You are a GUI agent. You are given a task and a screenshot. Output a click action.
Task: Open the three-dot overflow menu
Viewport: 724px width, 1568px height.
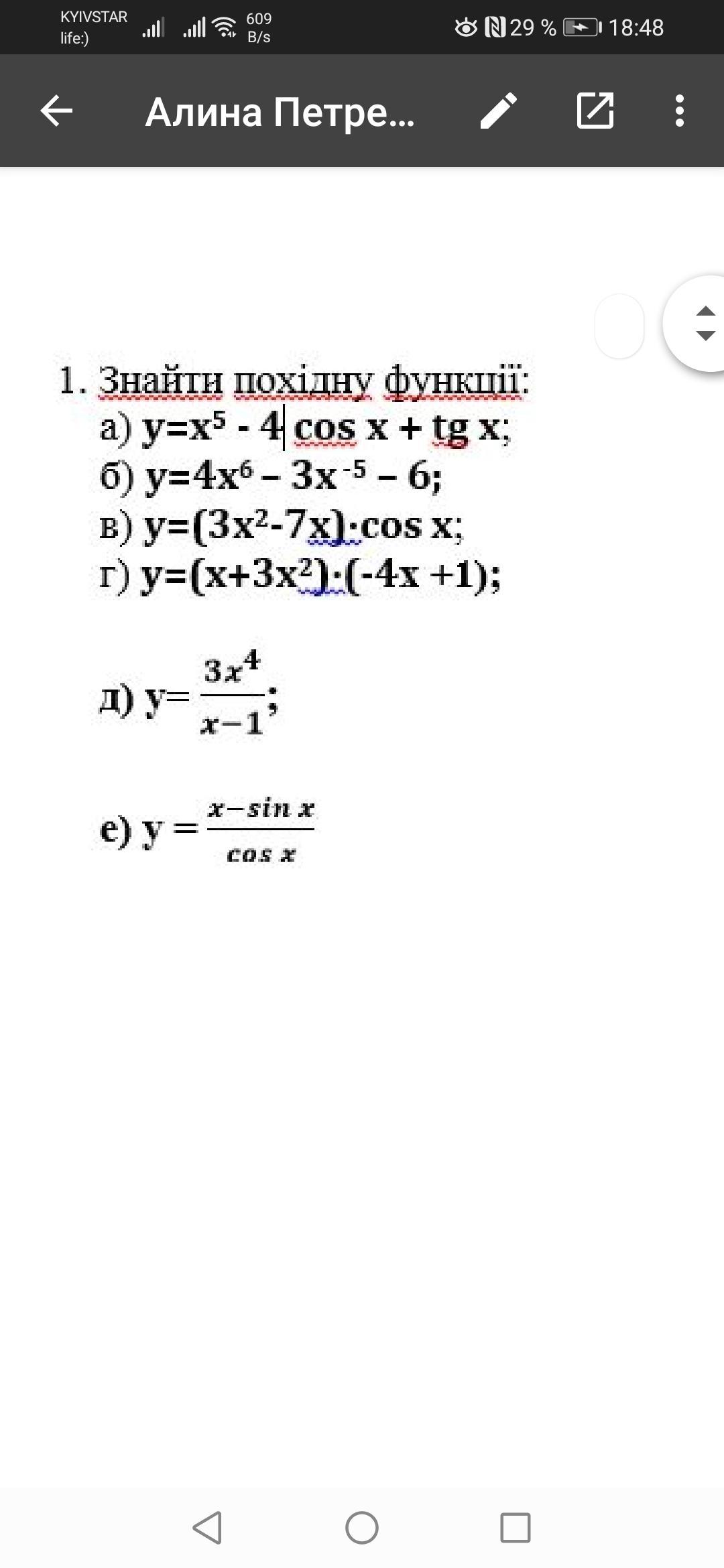[680, 111]
